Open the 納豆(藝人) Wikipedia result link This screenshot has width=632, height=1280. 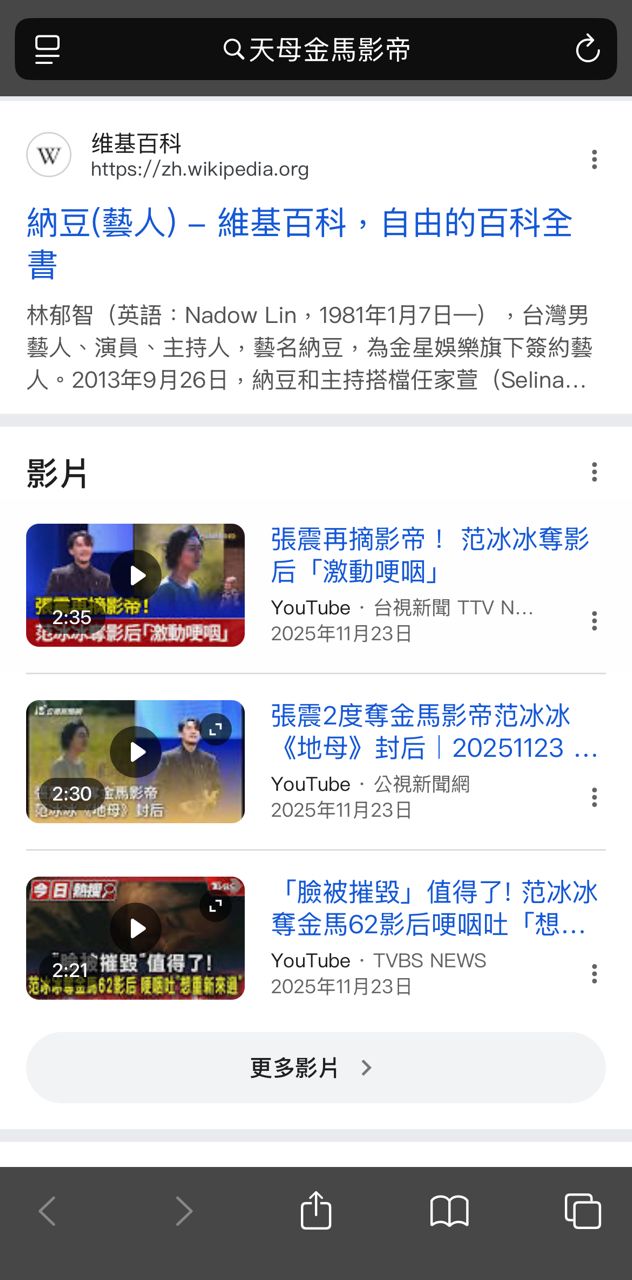[299, 242]
